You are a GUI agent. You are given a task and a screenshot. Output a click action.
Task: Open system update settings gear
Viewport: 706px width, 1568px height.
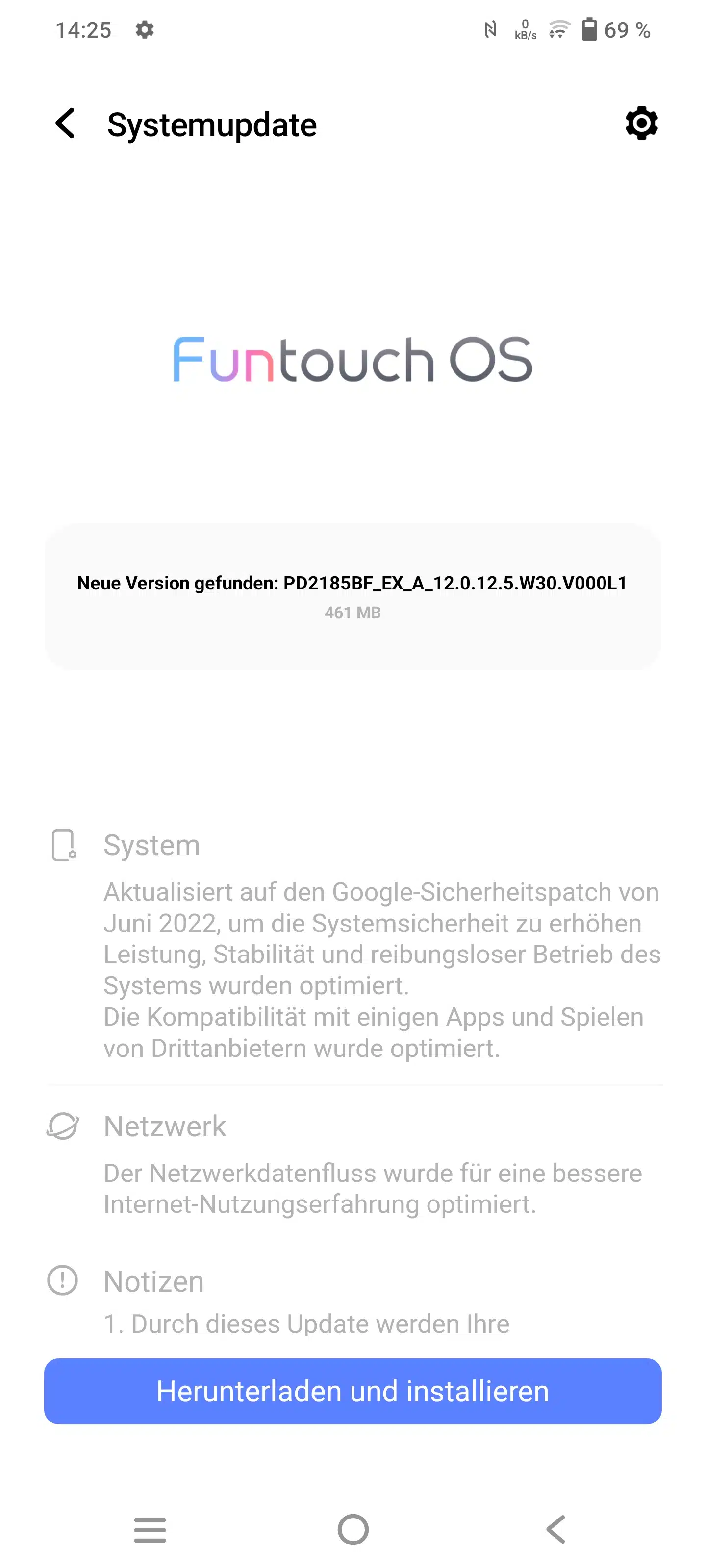tap(641, 123)
